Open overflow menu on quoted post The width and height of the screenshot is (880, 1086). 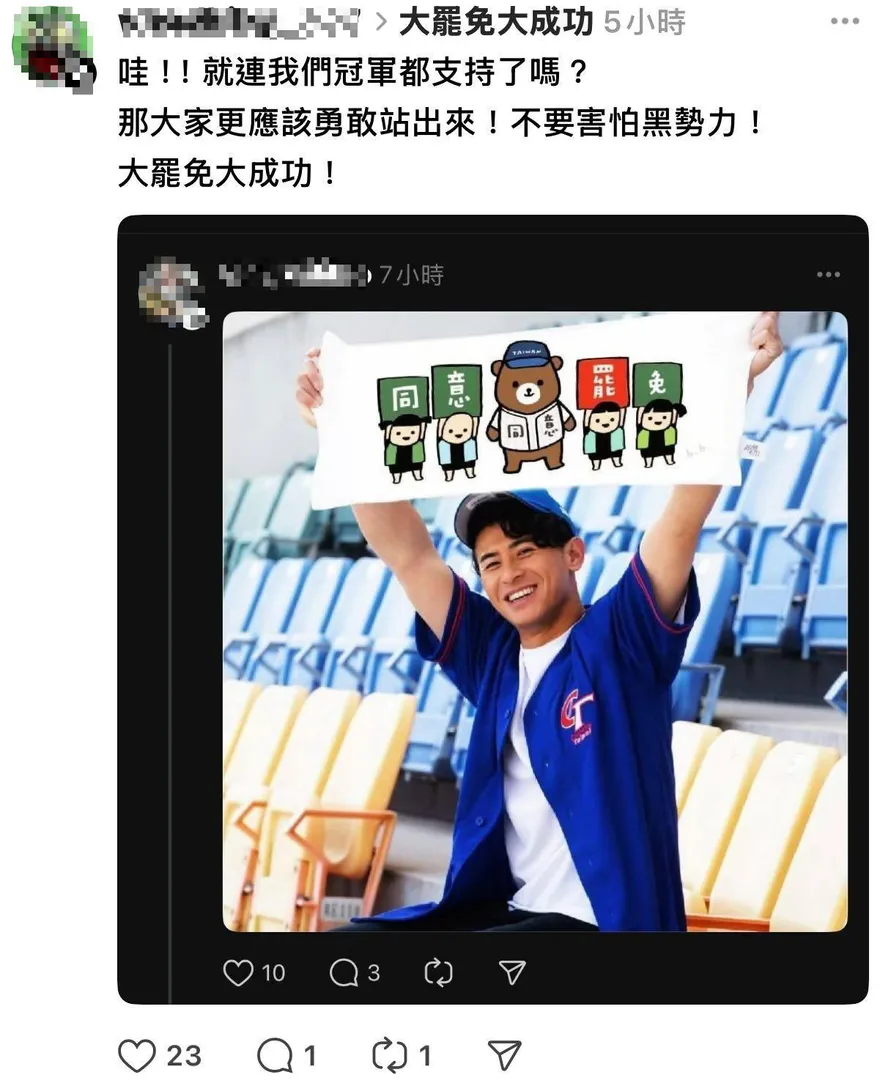[828, 275]
